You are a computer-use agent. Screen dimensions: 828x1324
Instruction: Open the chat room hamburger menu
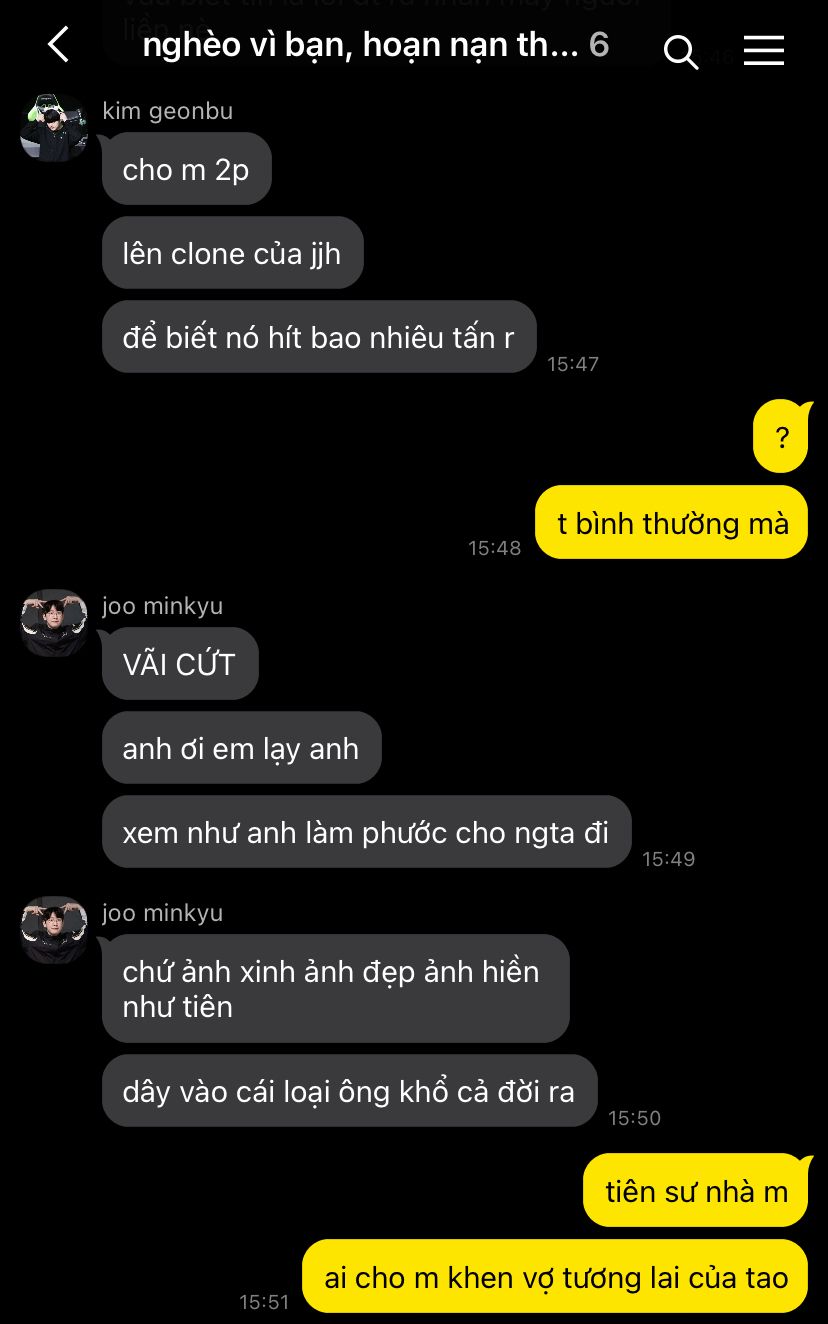point(764,50)
